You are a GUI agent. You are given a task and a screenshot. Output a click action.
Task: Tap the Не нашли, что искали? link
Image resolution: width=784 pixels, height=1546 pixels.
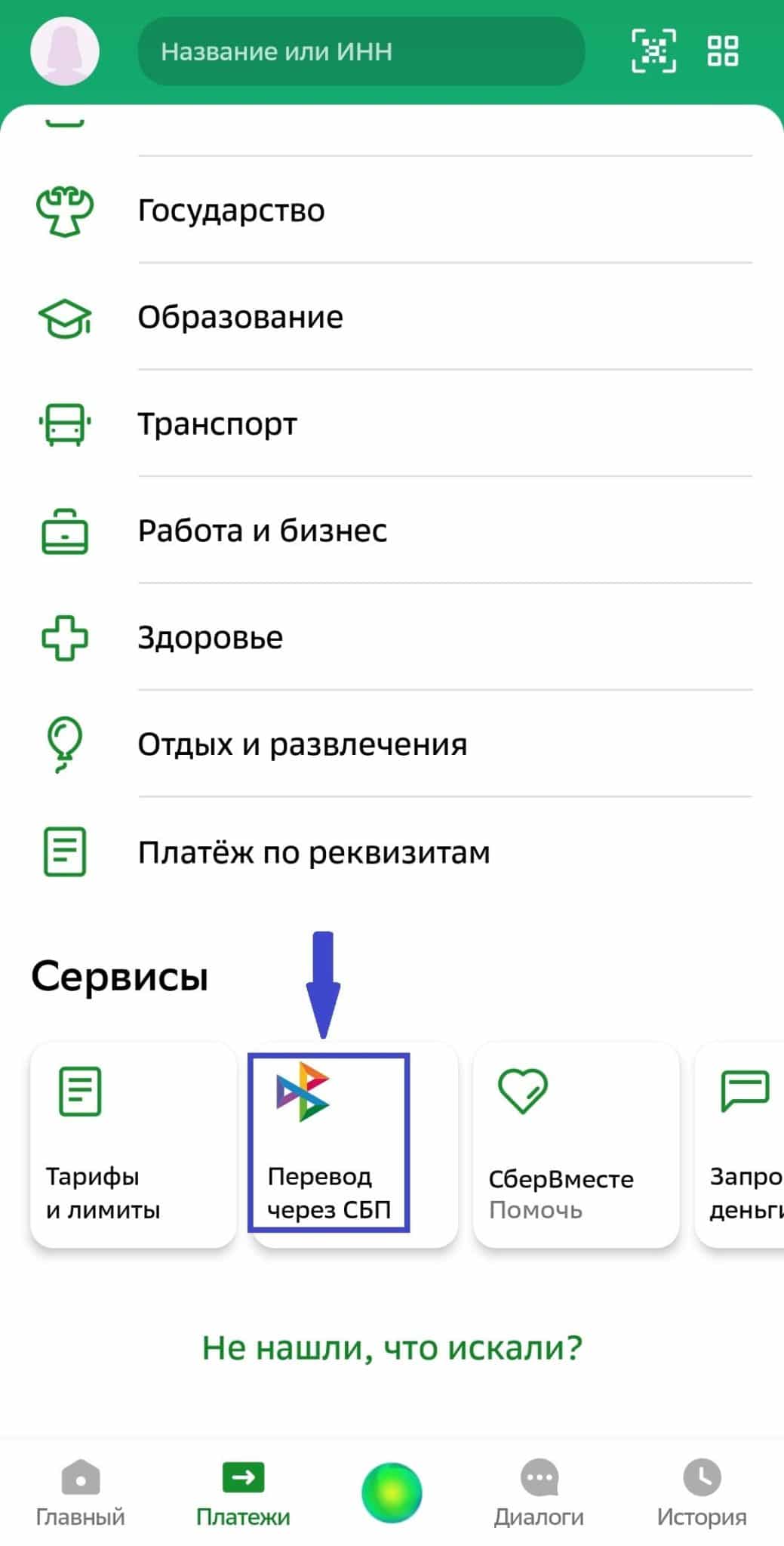coord(392,1347)
